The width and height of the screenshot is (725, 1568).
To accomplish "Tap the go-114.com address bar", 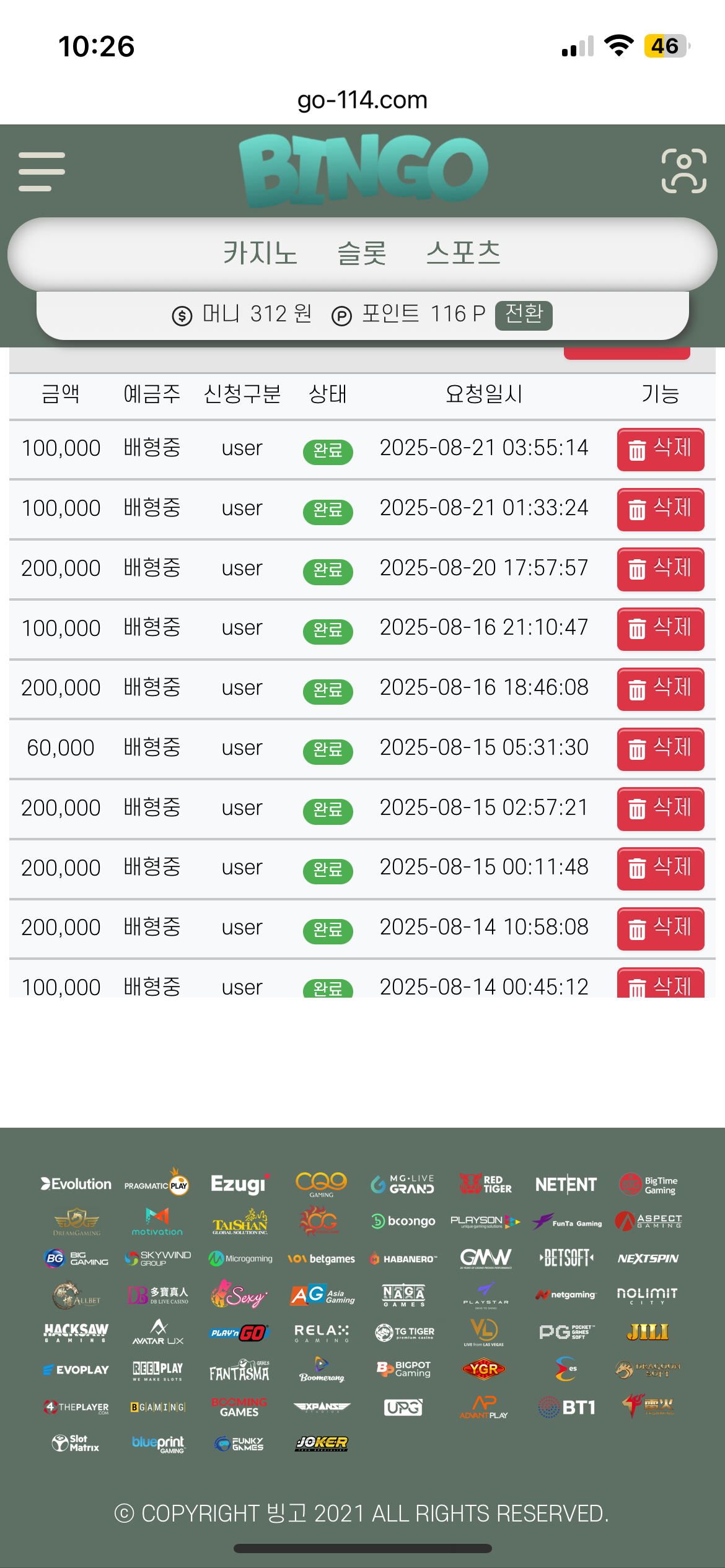I will [x=362, y=100].
